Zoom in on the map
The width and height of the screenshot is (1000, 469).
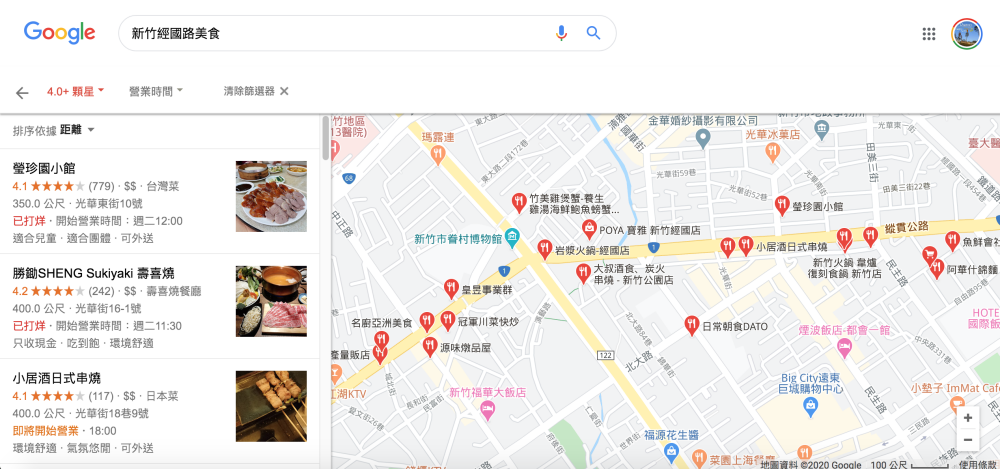click(967, 417)
